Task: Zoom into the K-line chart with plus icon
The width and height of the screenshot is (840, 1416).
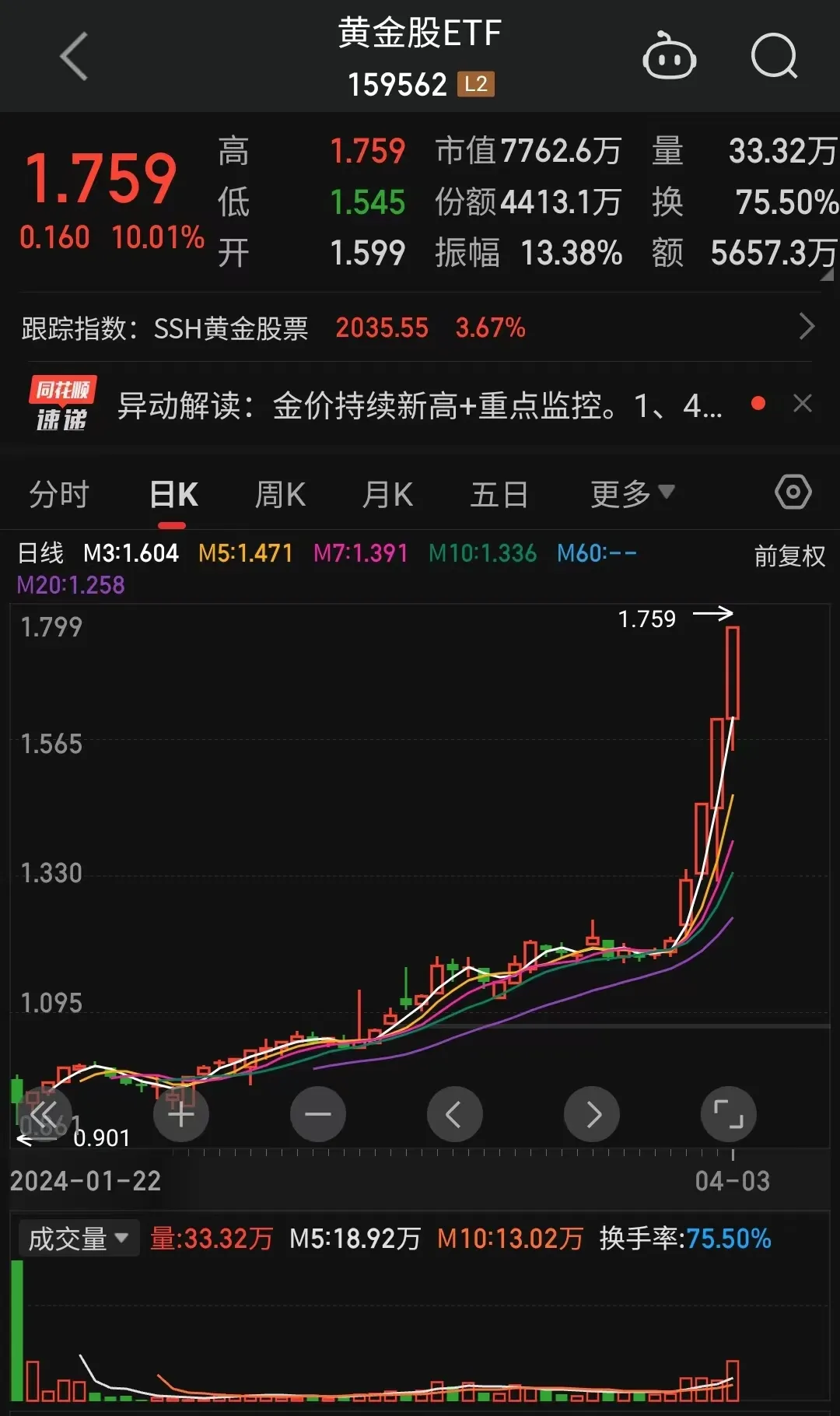Action: point(180,1114)
